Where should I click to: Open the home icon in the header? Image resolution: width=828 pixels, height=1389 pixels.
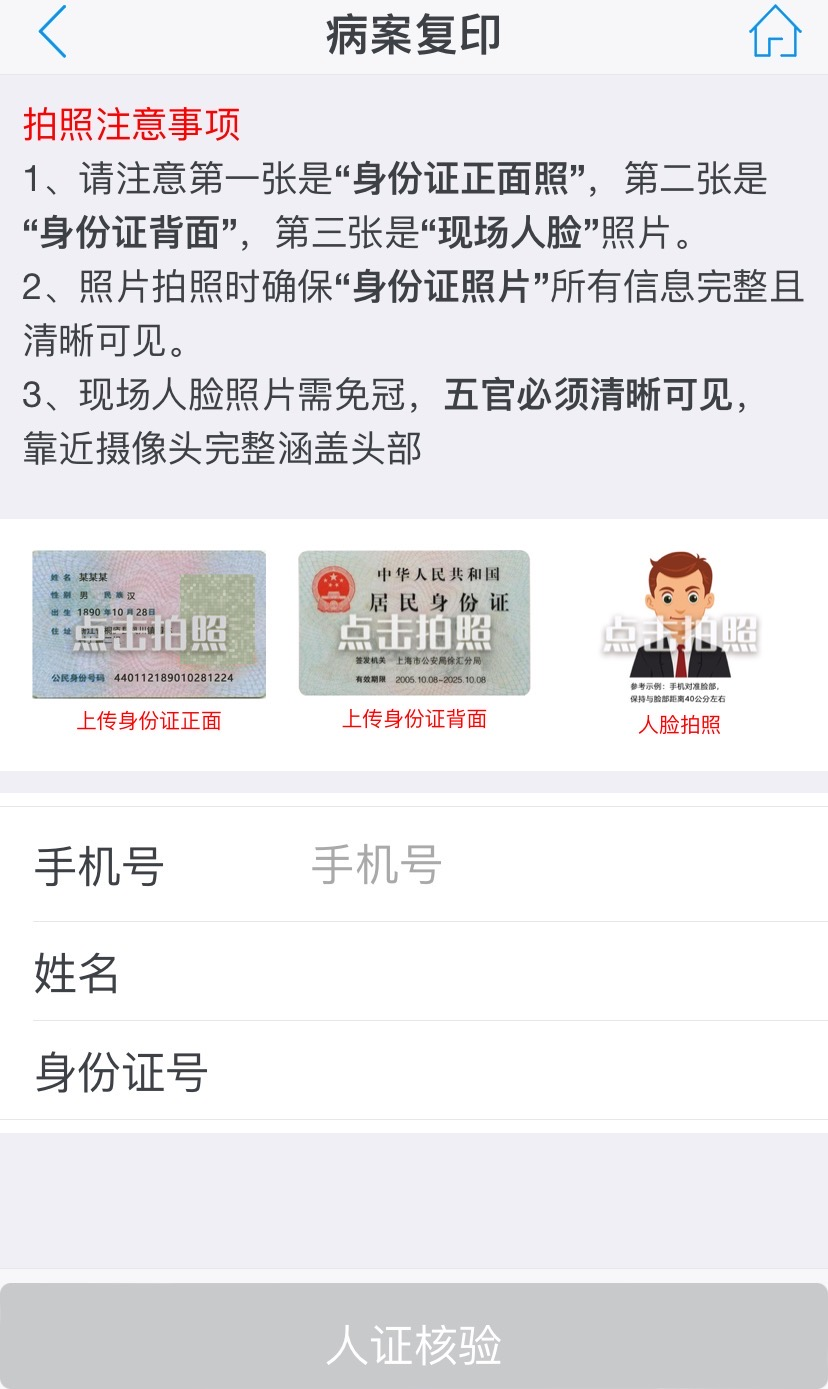pos(775,32)
